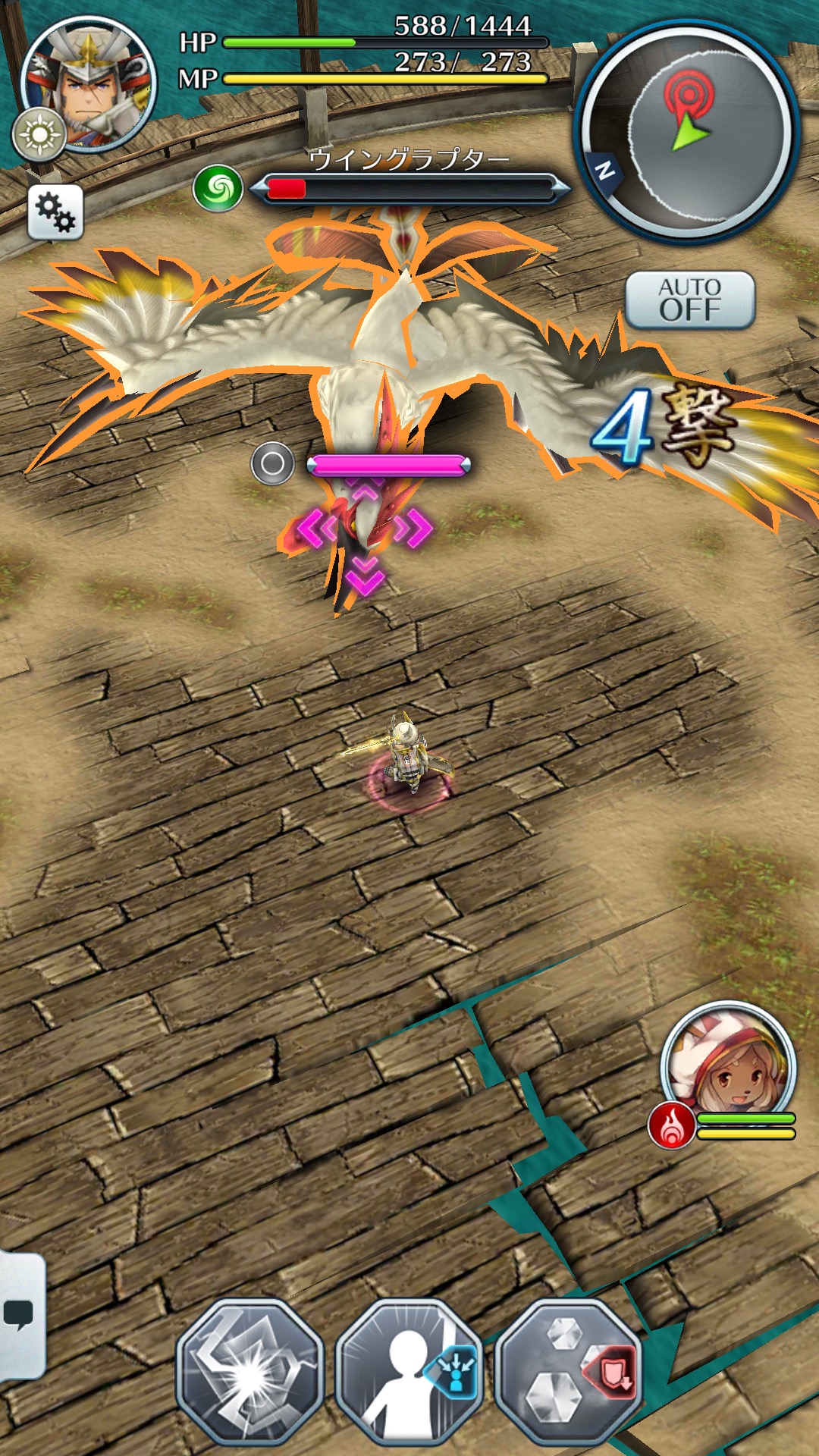Tap the samurai leader portrait

(89, 82)
